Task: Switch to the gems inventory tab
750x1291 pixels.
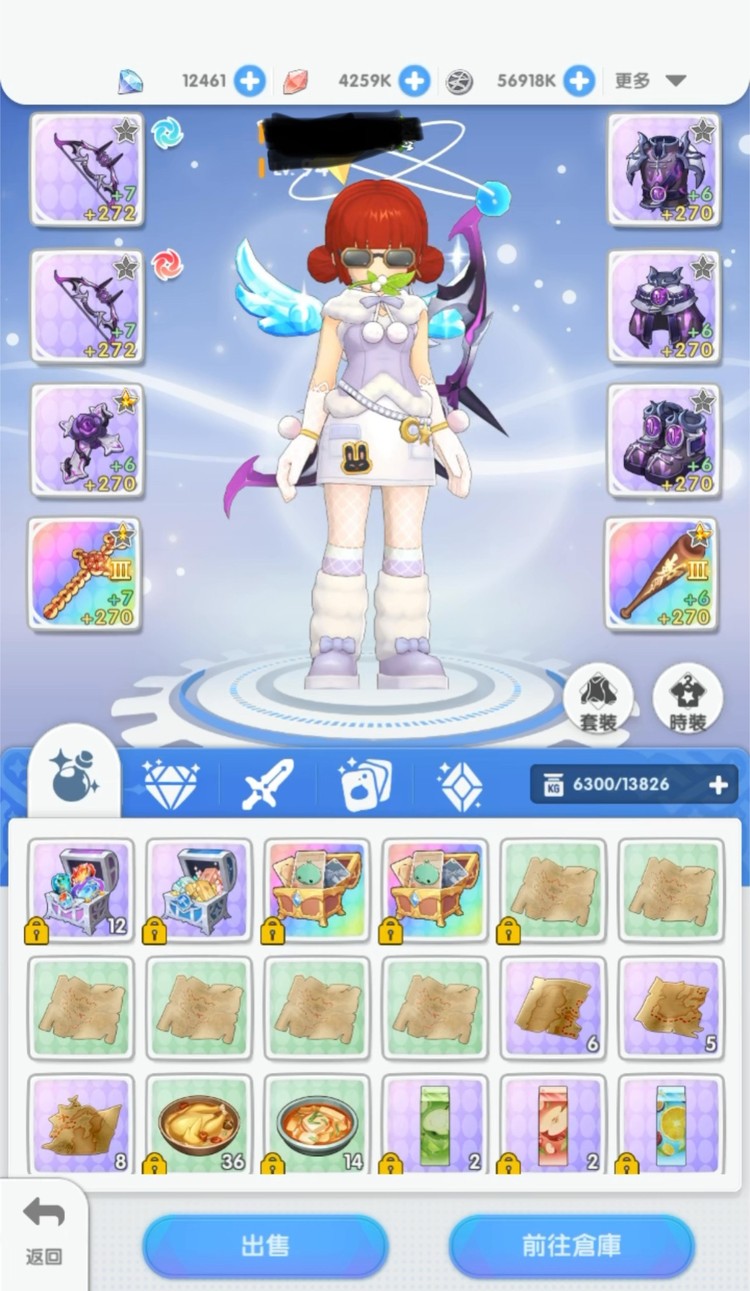Action: tap(170, 785)
